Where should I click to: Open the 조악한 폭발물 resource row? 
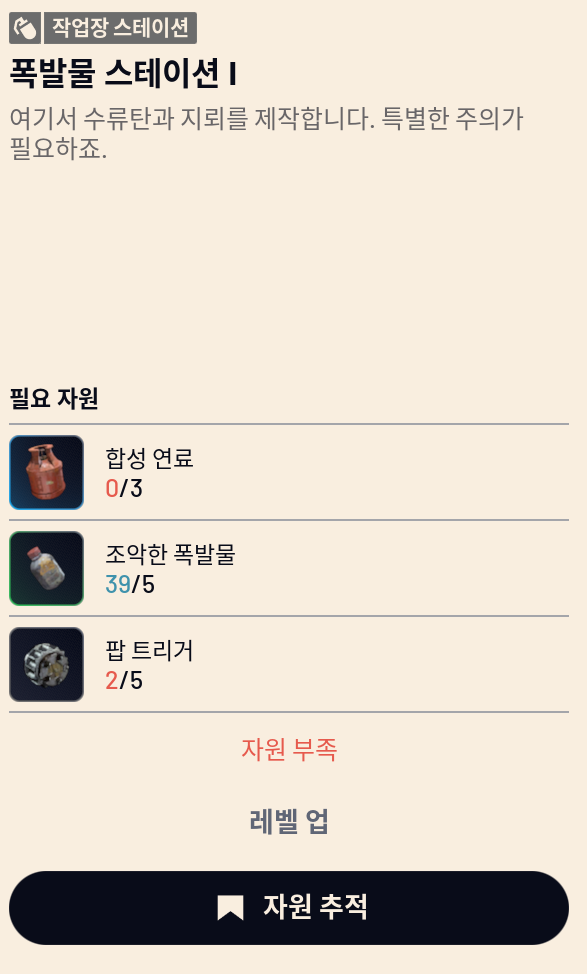[x=289, y=568]
